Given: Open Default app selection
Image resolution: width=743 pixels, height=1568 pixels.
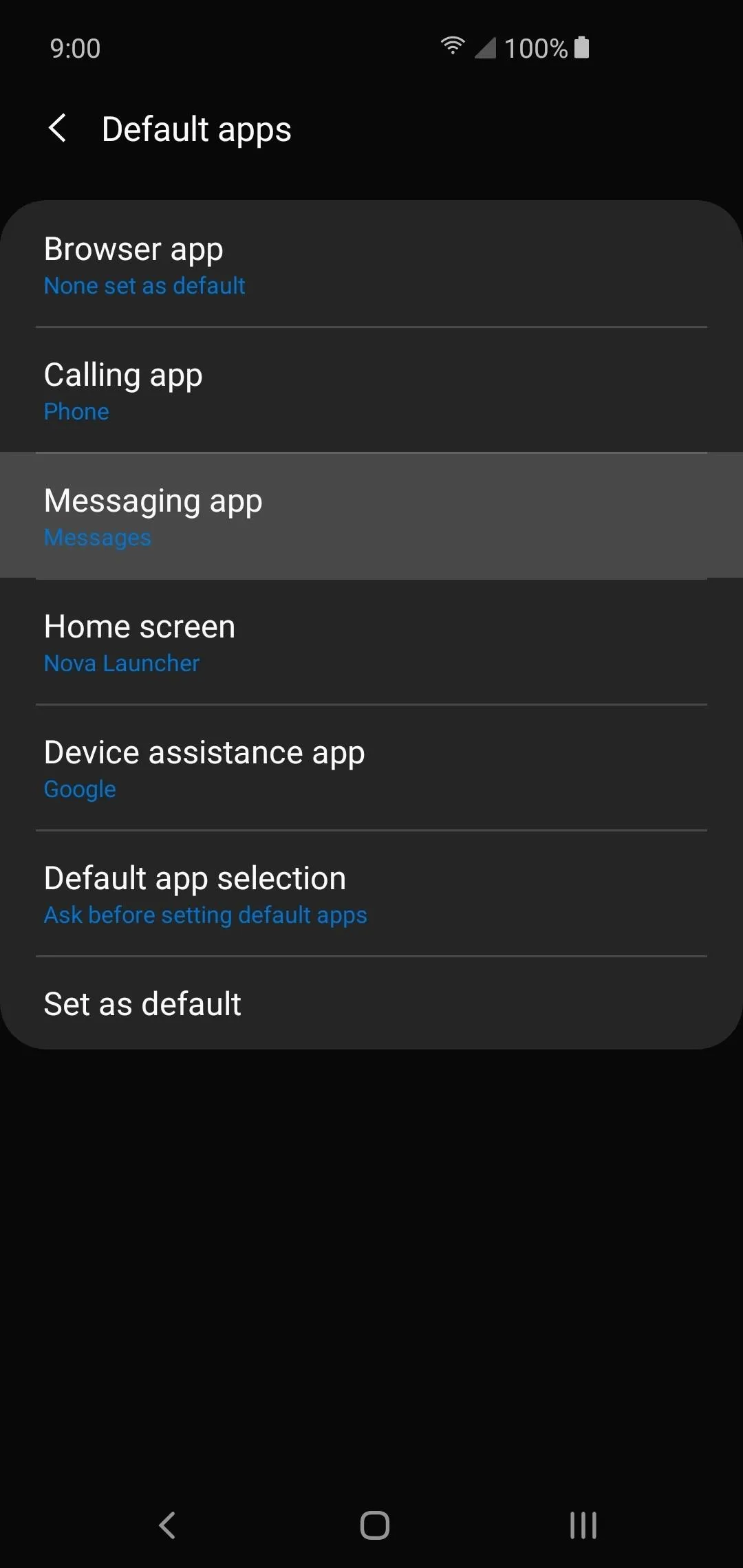Looking at the screenshot, I should pos(371,893).
